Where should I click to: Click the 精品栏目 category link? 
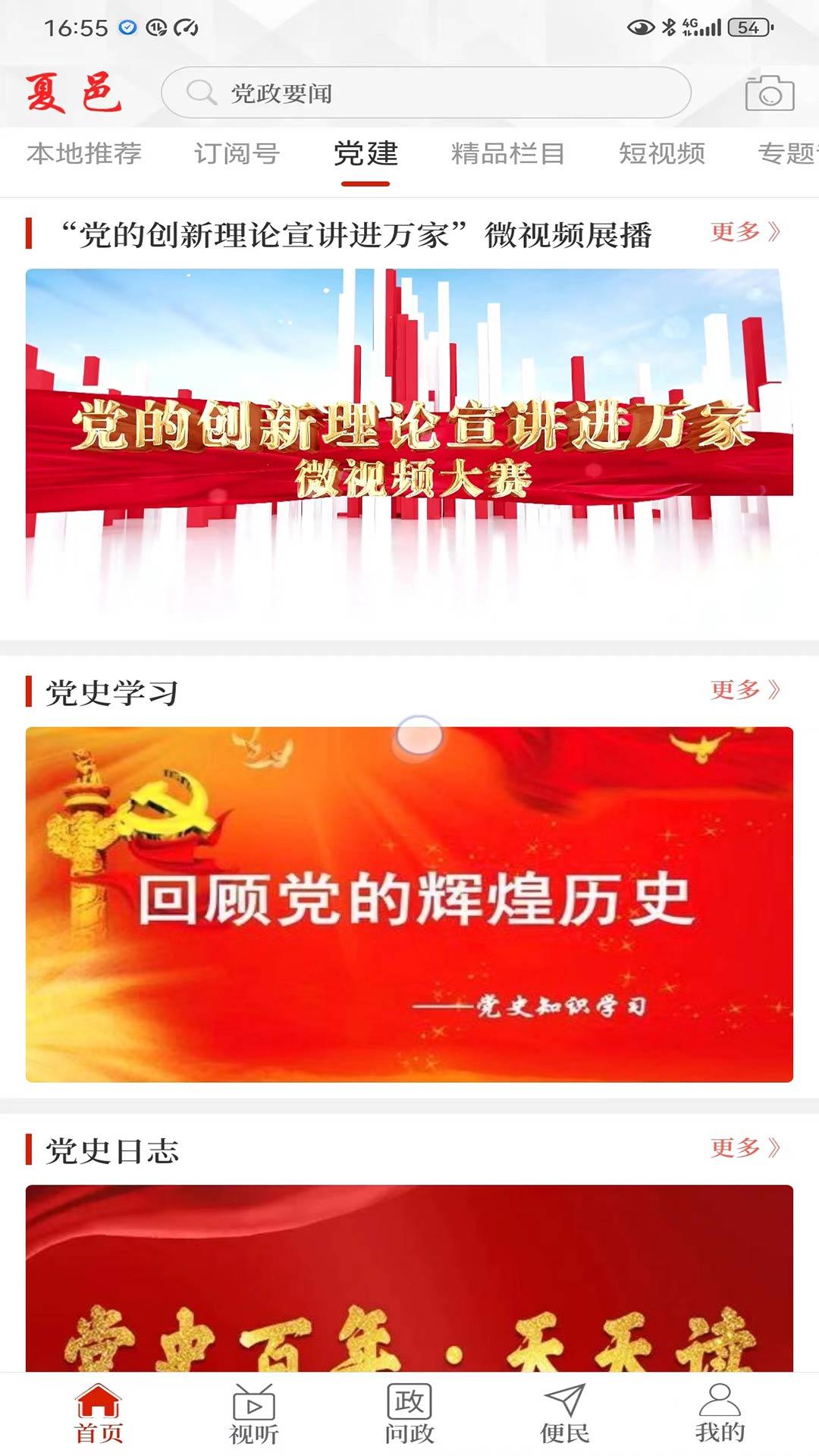507,153
